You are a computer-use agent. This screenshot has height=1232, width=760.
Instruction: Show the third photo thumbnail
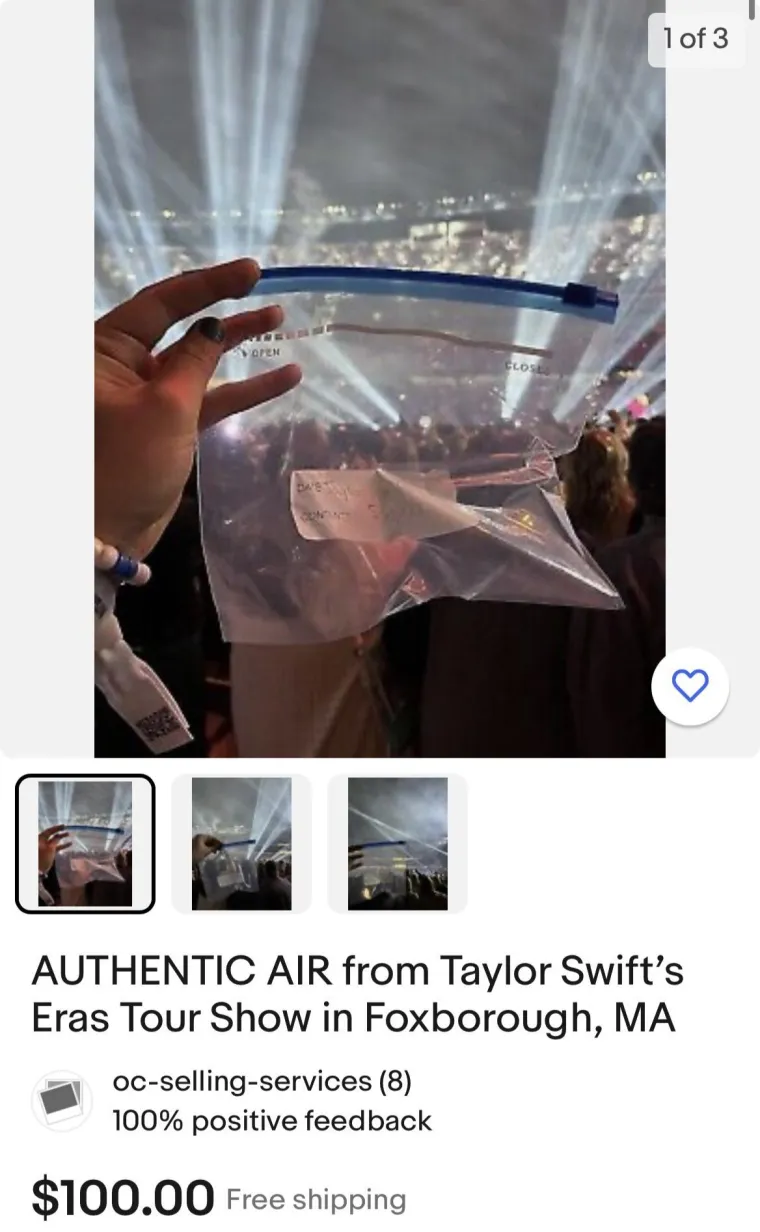[x=397, y=844]
